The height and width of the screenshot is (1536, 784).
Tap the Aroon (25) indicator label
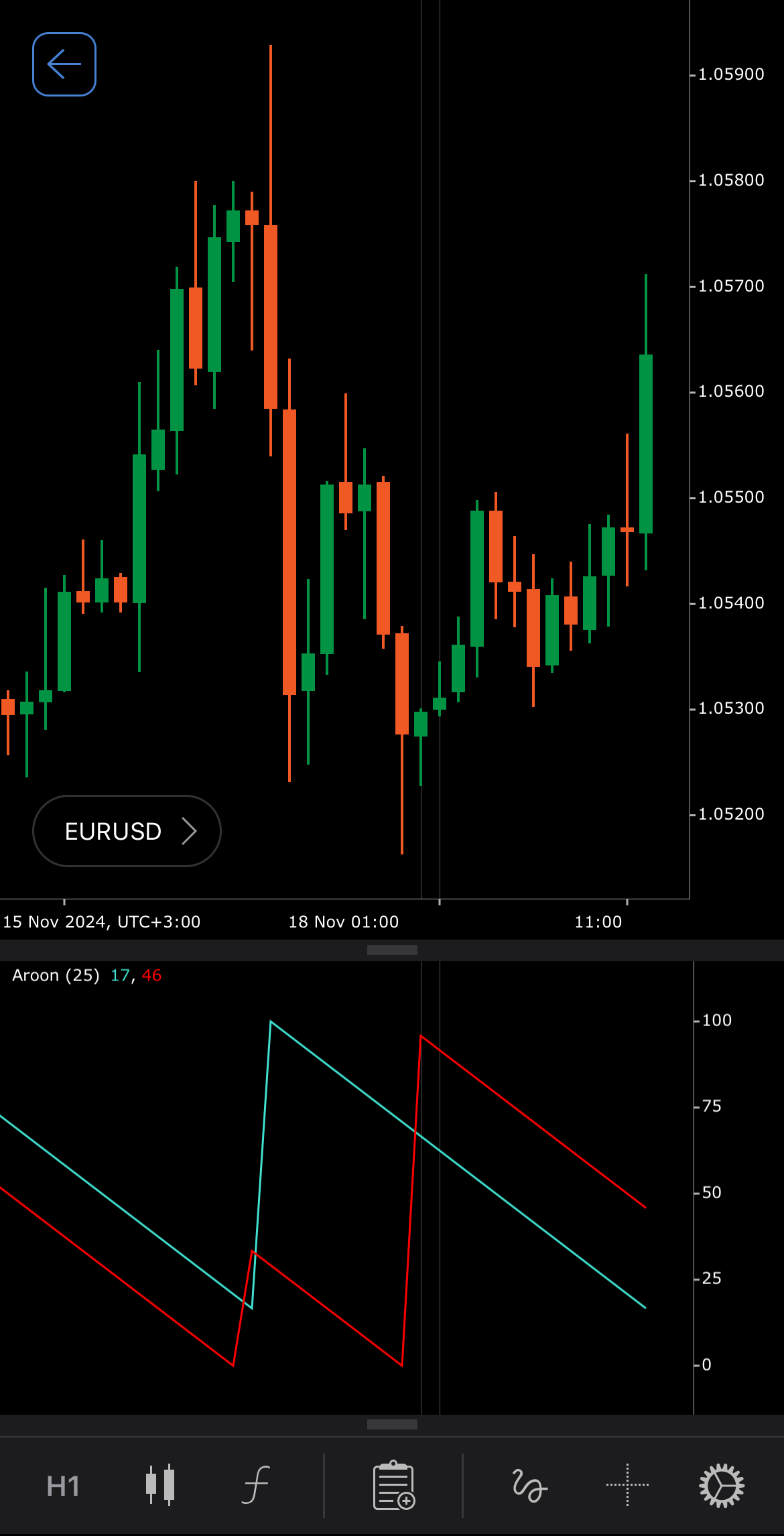(x=56, y=975)
